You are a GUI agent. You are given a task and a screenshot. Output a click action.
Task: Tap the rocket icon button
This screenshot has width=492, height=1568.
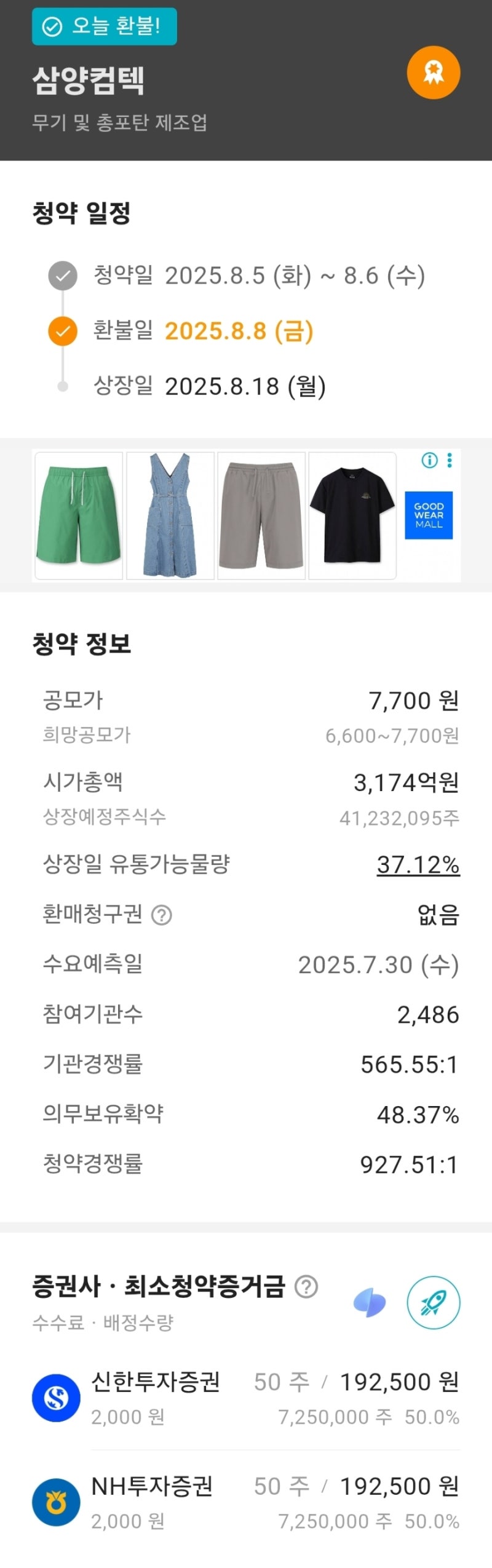pyautogui.click(x=434, y=1302)
